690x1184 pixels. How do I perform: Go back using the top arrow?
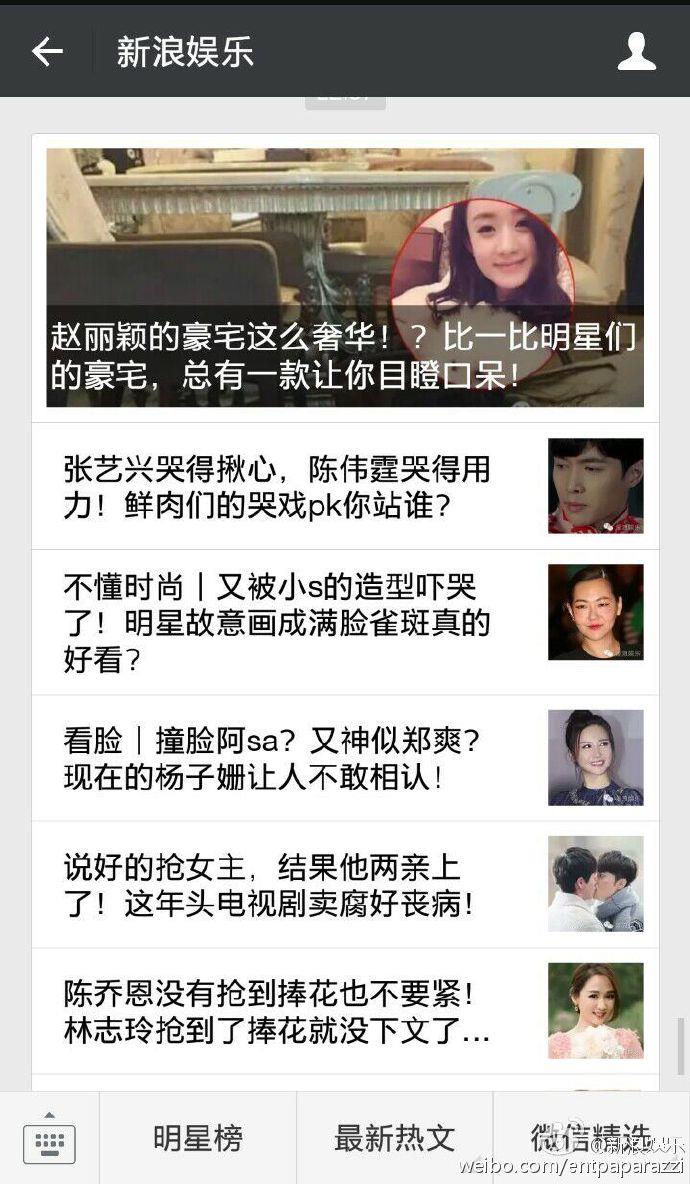coord(47,52)
